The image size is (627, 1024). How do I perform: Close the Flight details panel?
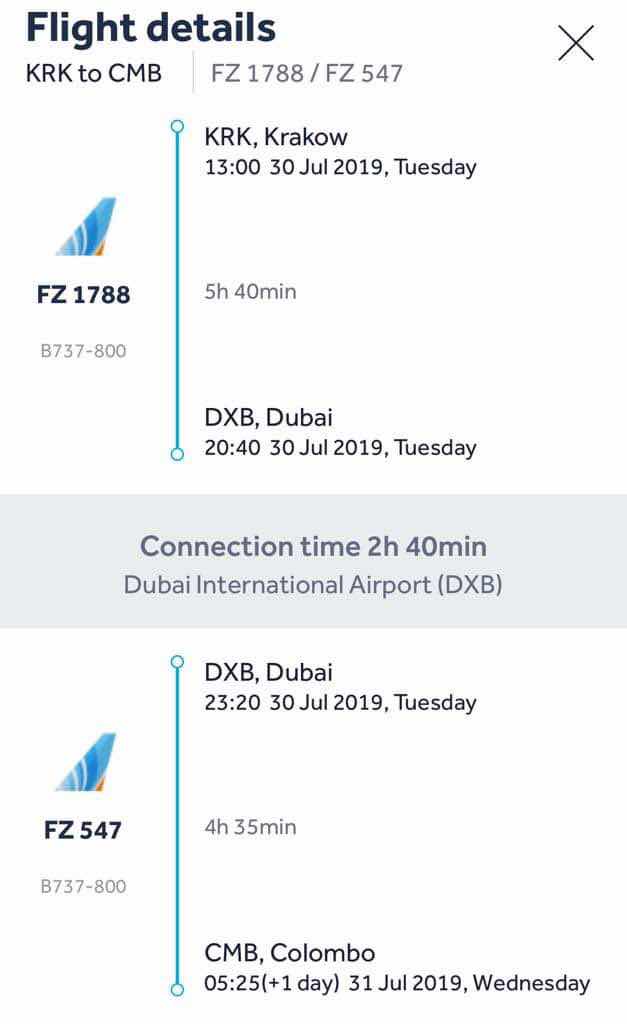575,43
